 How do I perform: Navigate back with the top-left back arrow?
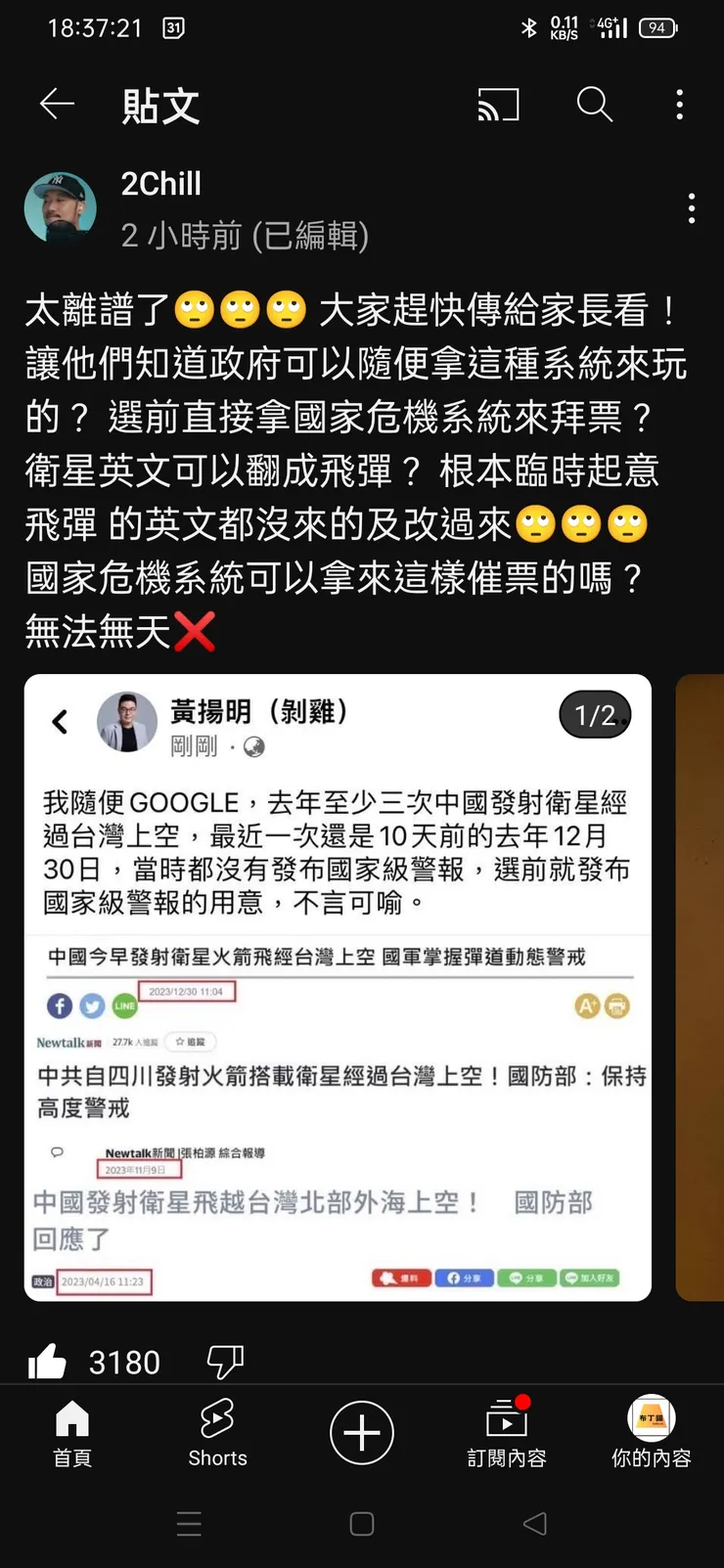coord(56,105)
